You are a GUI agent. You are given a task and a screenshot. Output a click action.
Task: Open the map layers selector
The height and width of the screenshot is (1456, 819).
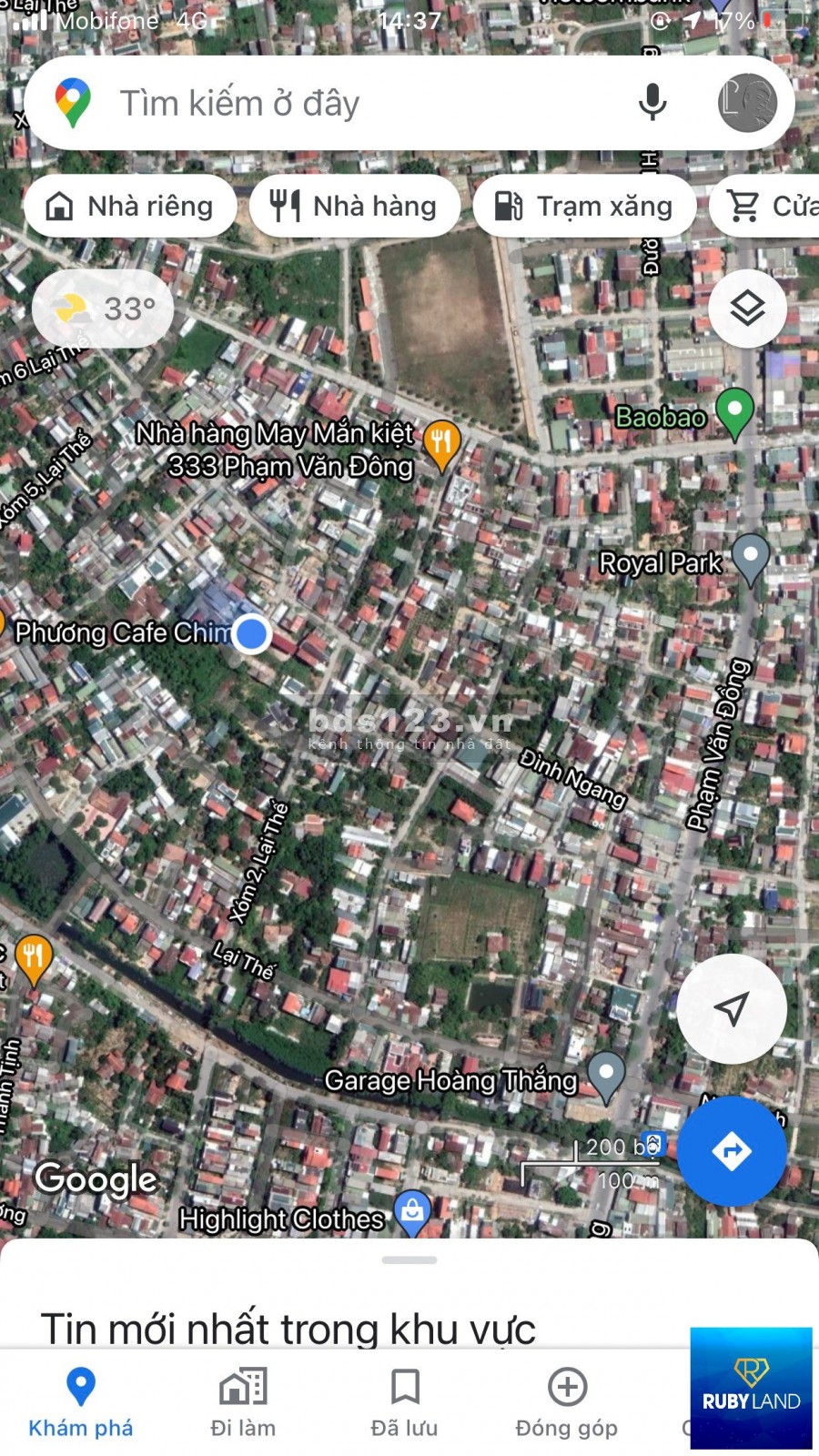pos(747,308)
